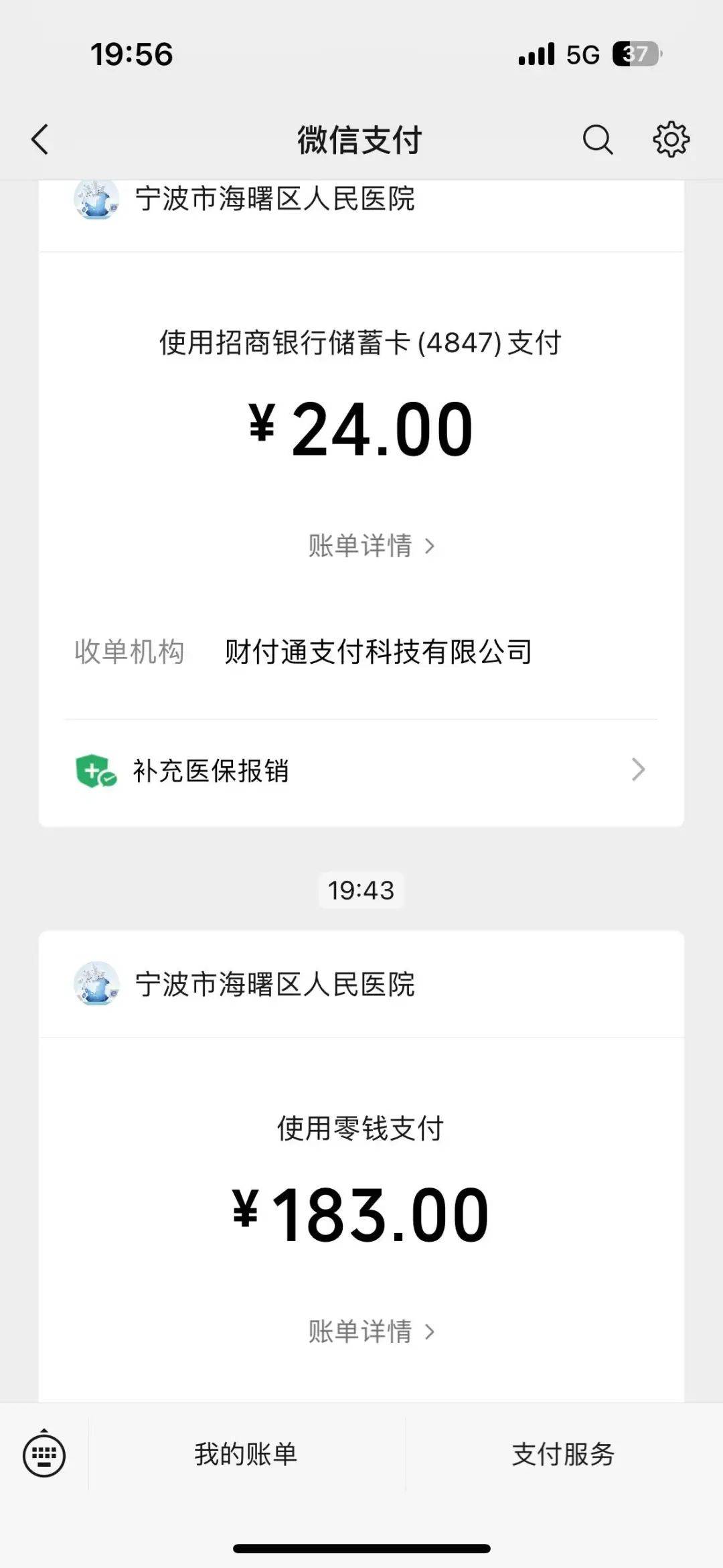Switch to keyboard input mode

coord(44,1454)
